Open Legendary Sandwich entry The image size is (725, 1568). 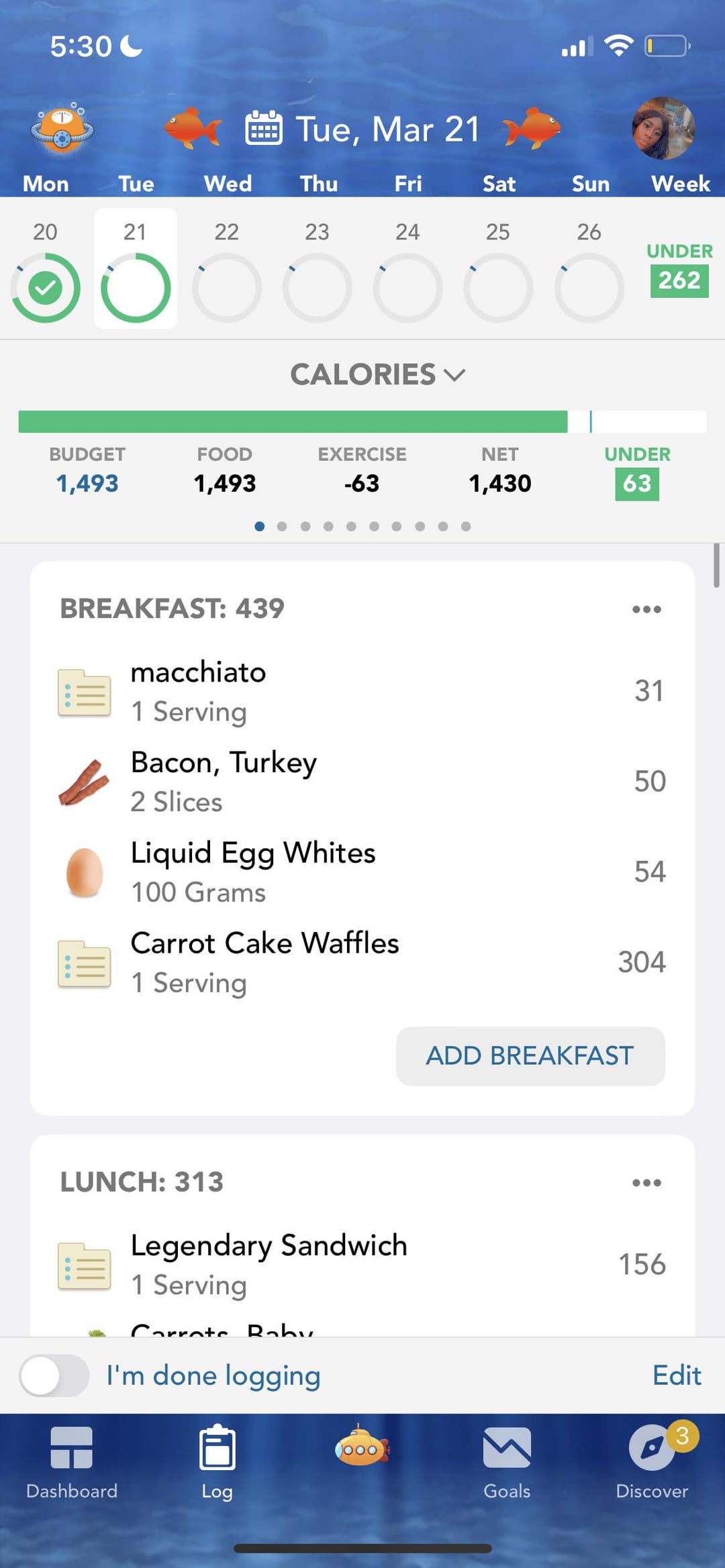coord(362,1265)
